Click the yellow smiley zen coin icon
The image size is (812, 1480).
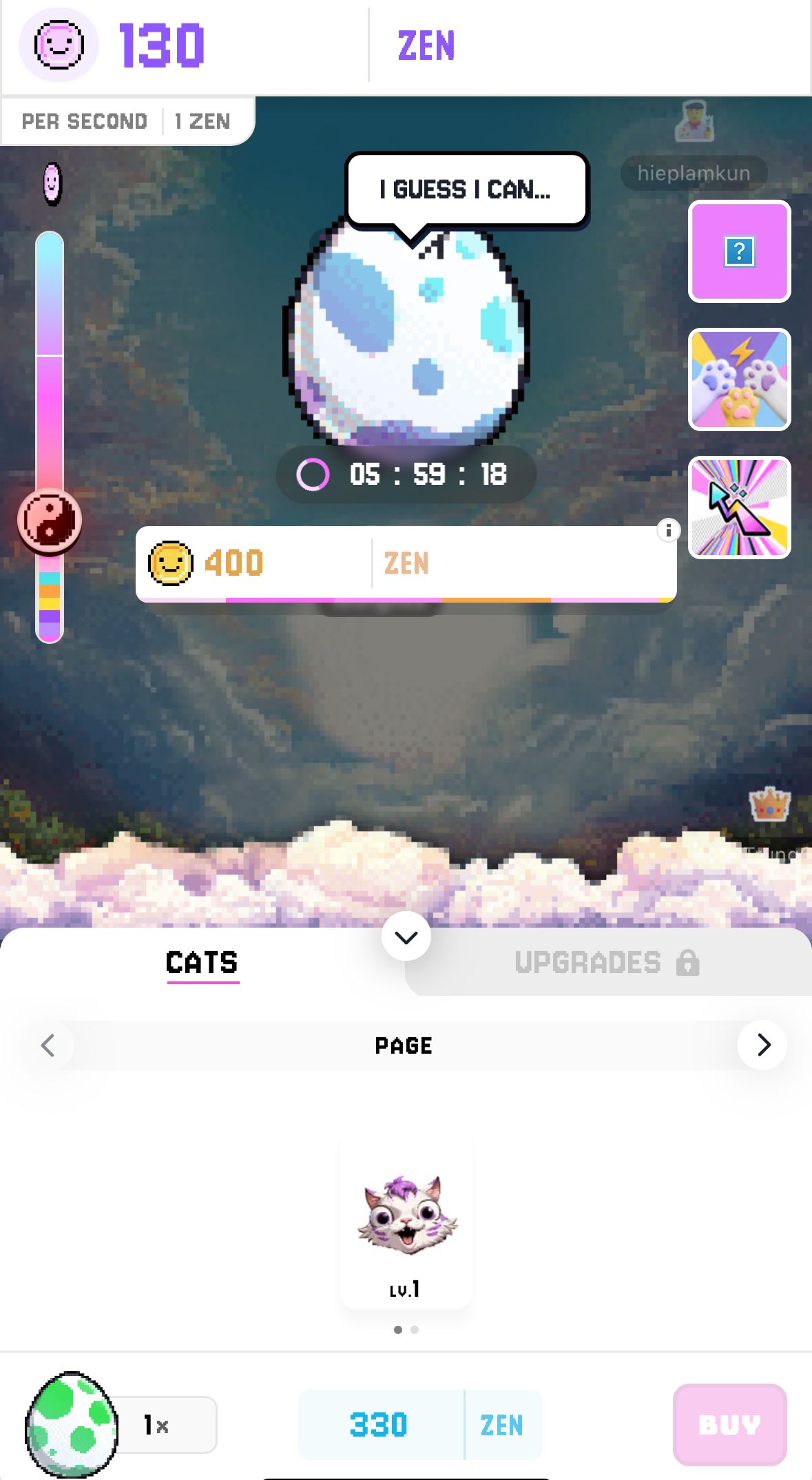[x=171, y=563]
